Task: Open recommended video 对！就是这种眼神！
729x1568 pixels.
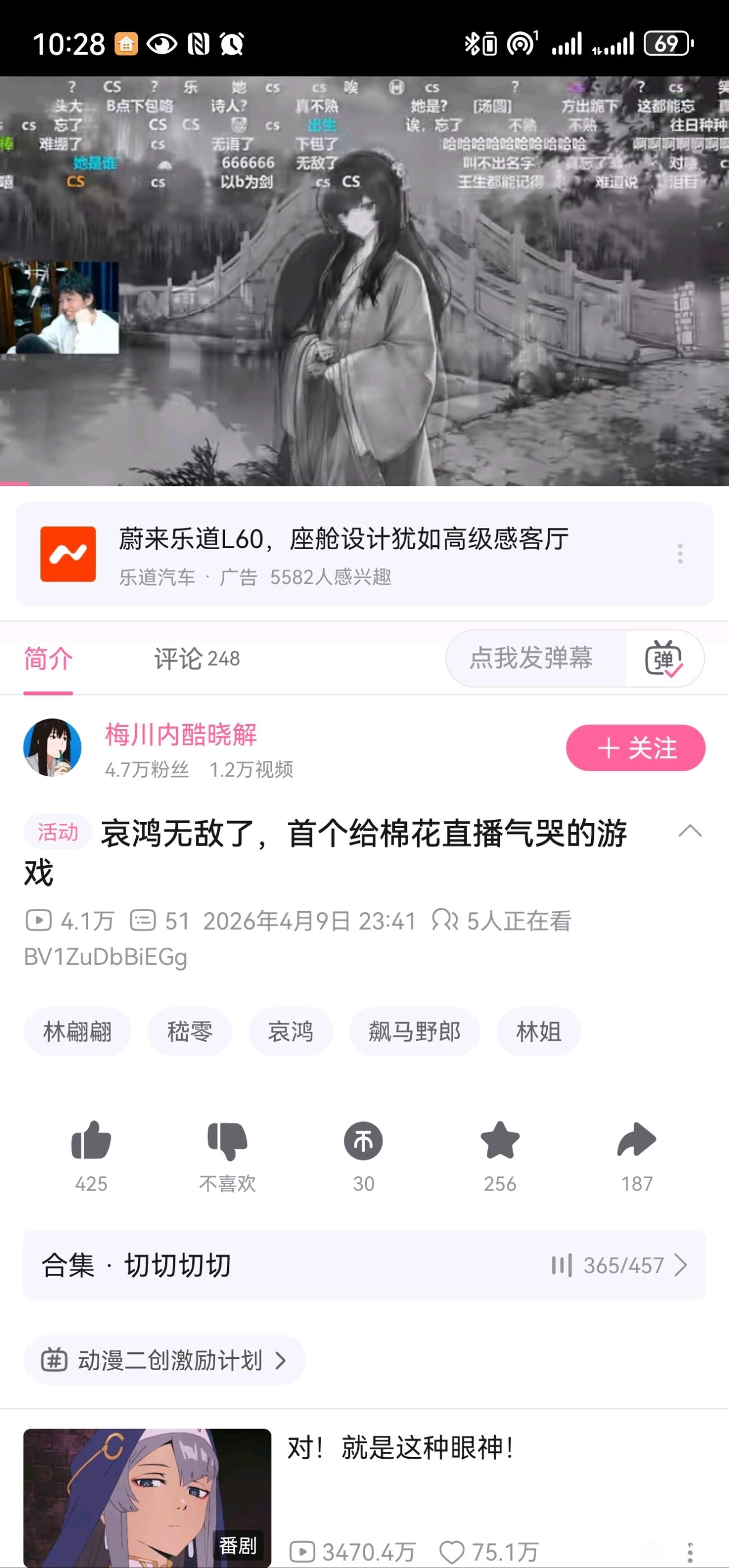Action: point(400,1449)
